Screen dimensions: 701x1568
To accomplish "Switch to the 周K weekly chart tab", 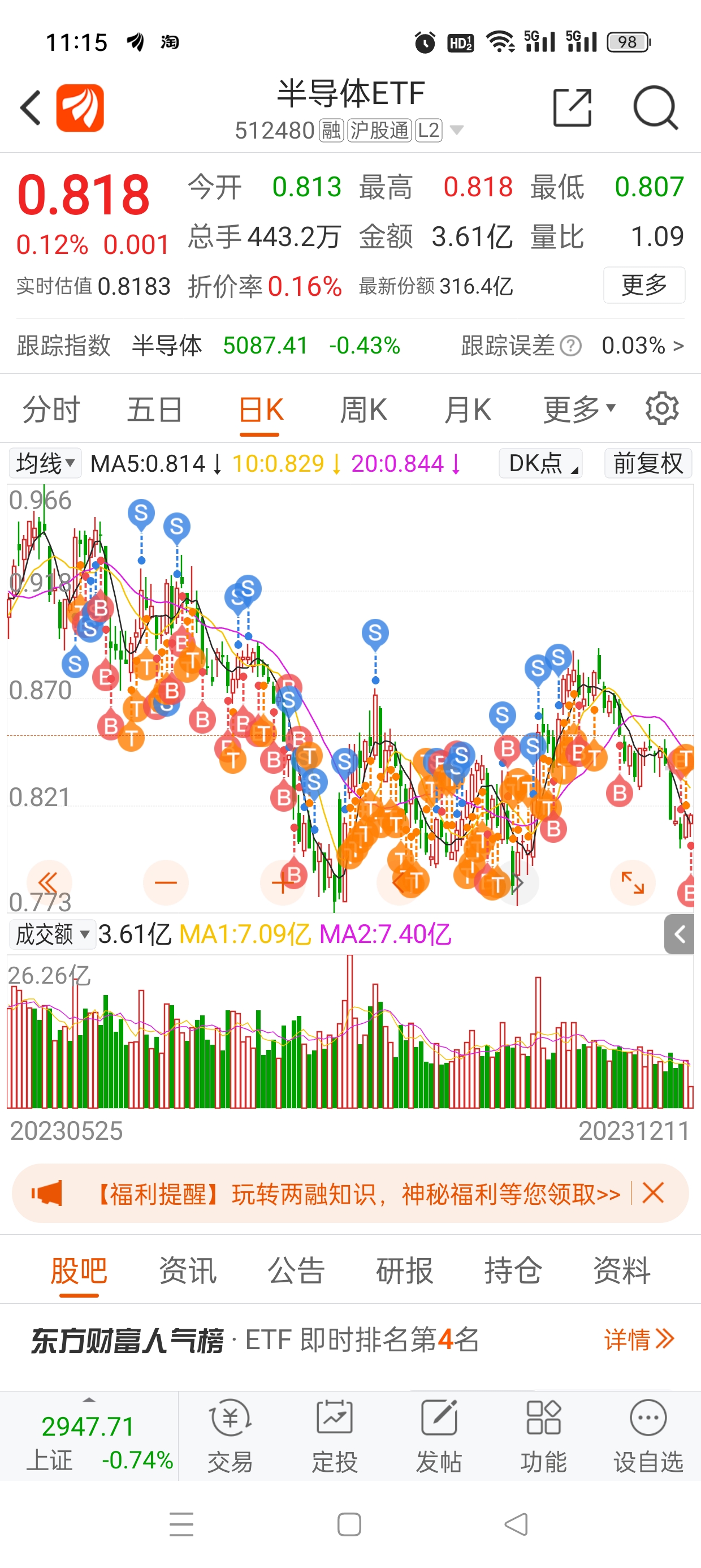I will (x=364, y=408).
